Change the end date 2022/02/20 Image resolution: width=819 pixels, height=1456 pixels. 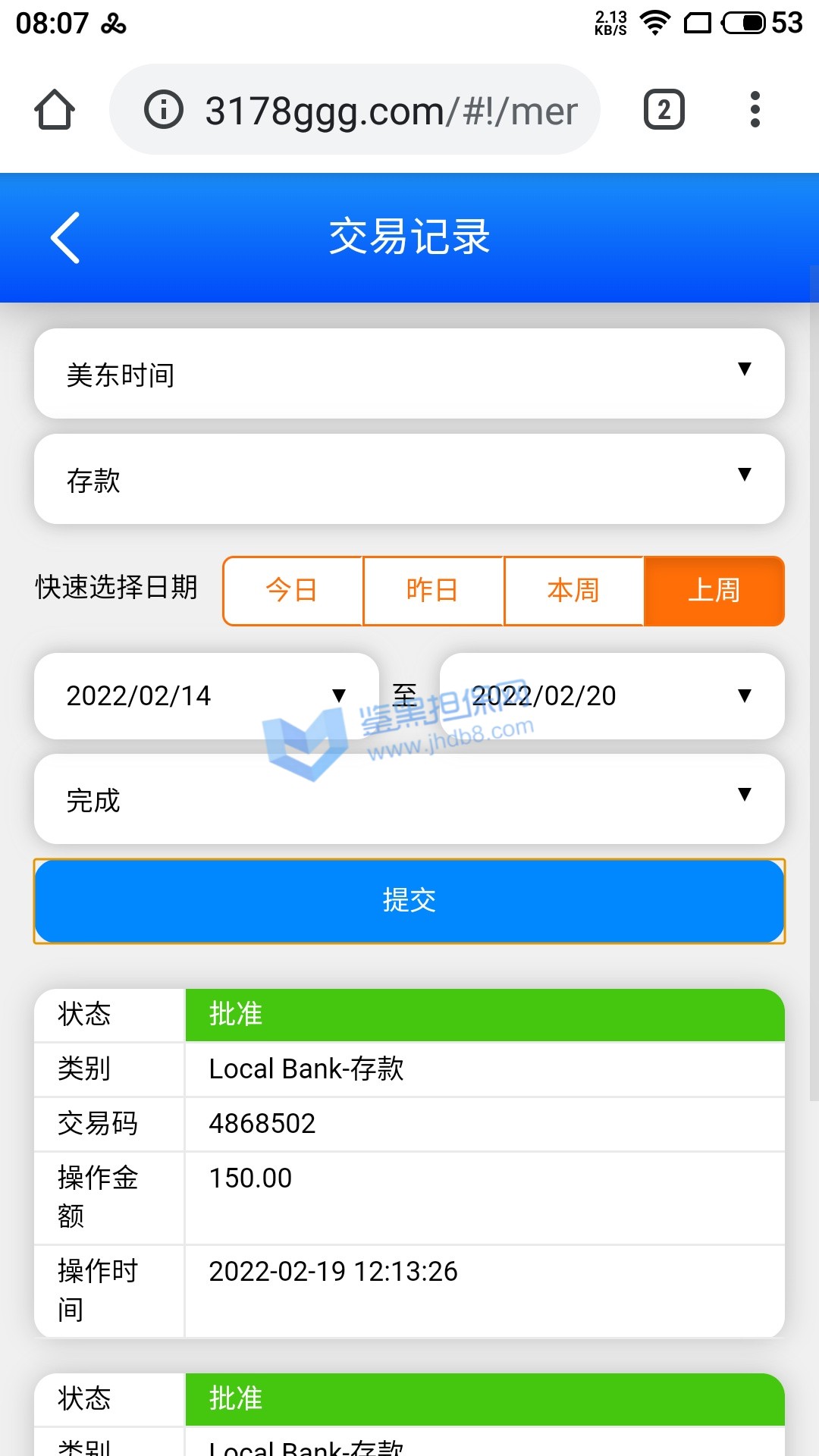click(x=611, y=696)
